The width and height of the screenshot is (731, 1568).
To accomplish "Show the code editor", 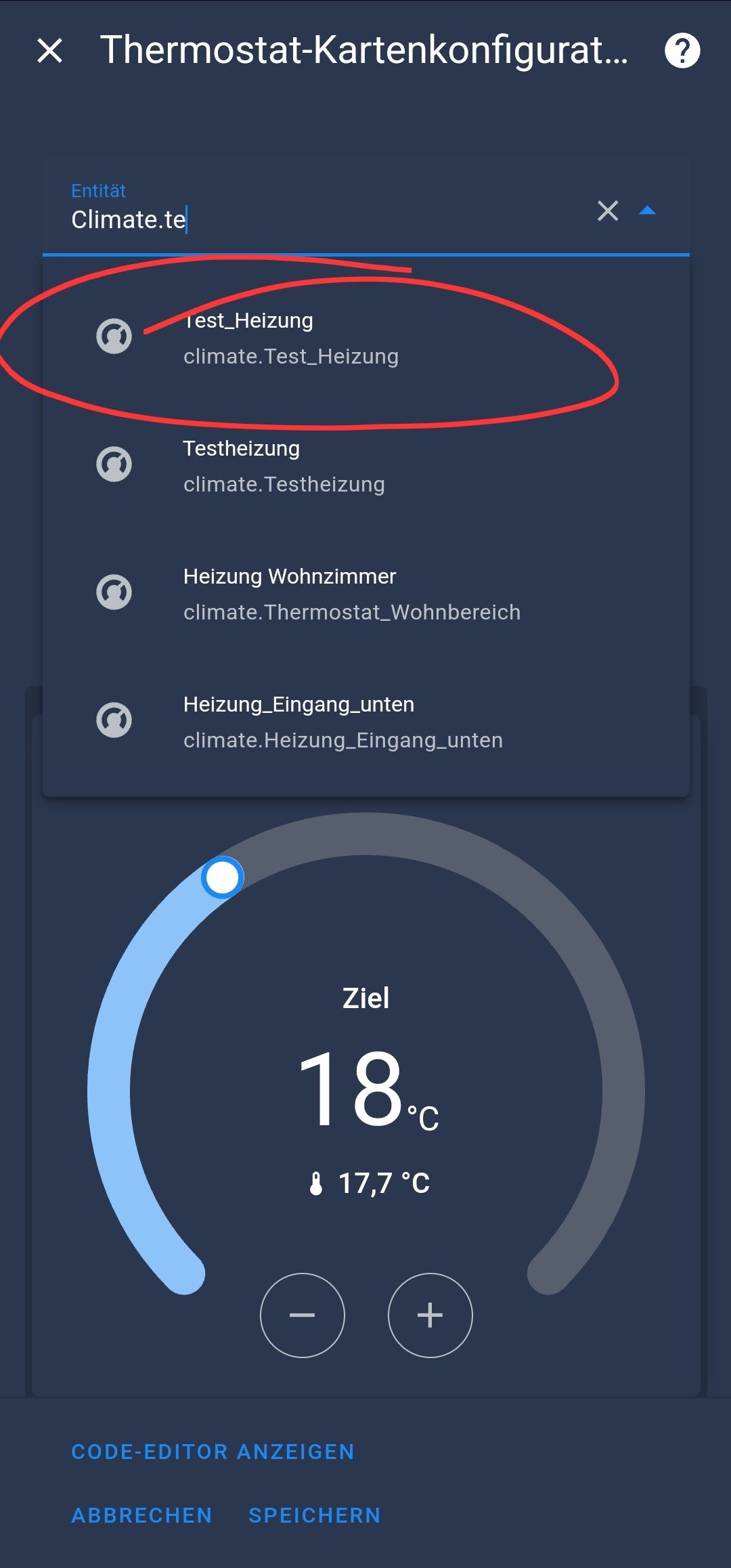I will tap(213, 1452).
